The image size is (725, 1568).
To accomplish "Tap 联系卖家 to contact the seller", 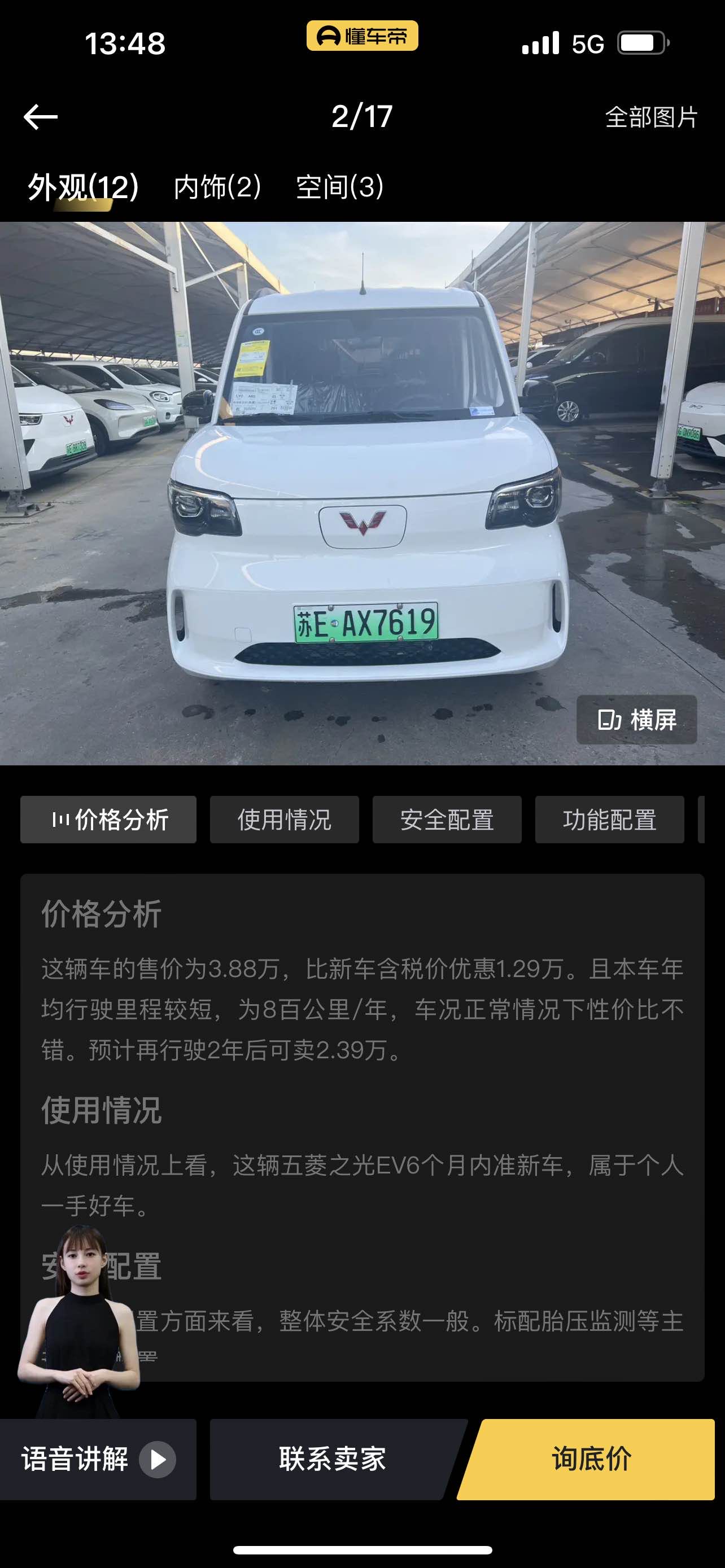I will point(333,1459).
